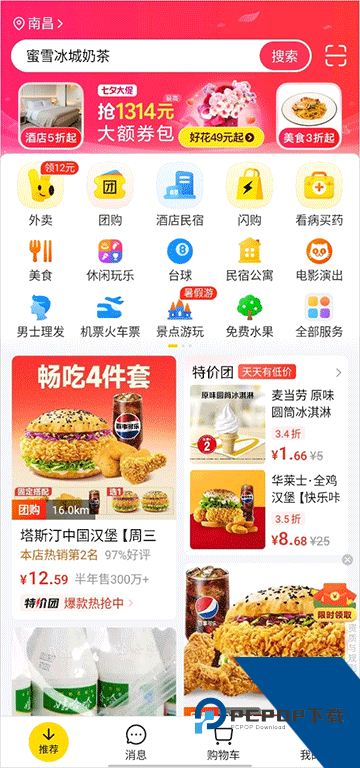Switch to the 消息 tab
The height and width of the screenshot is (768, 360).
click(x=136, y=743)
